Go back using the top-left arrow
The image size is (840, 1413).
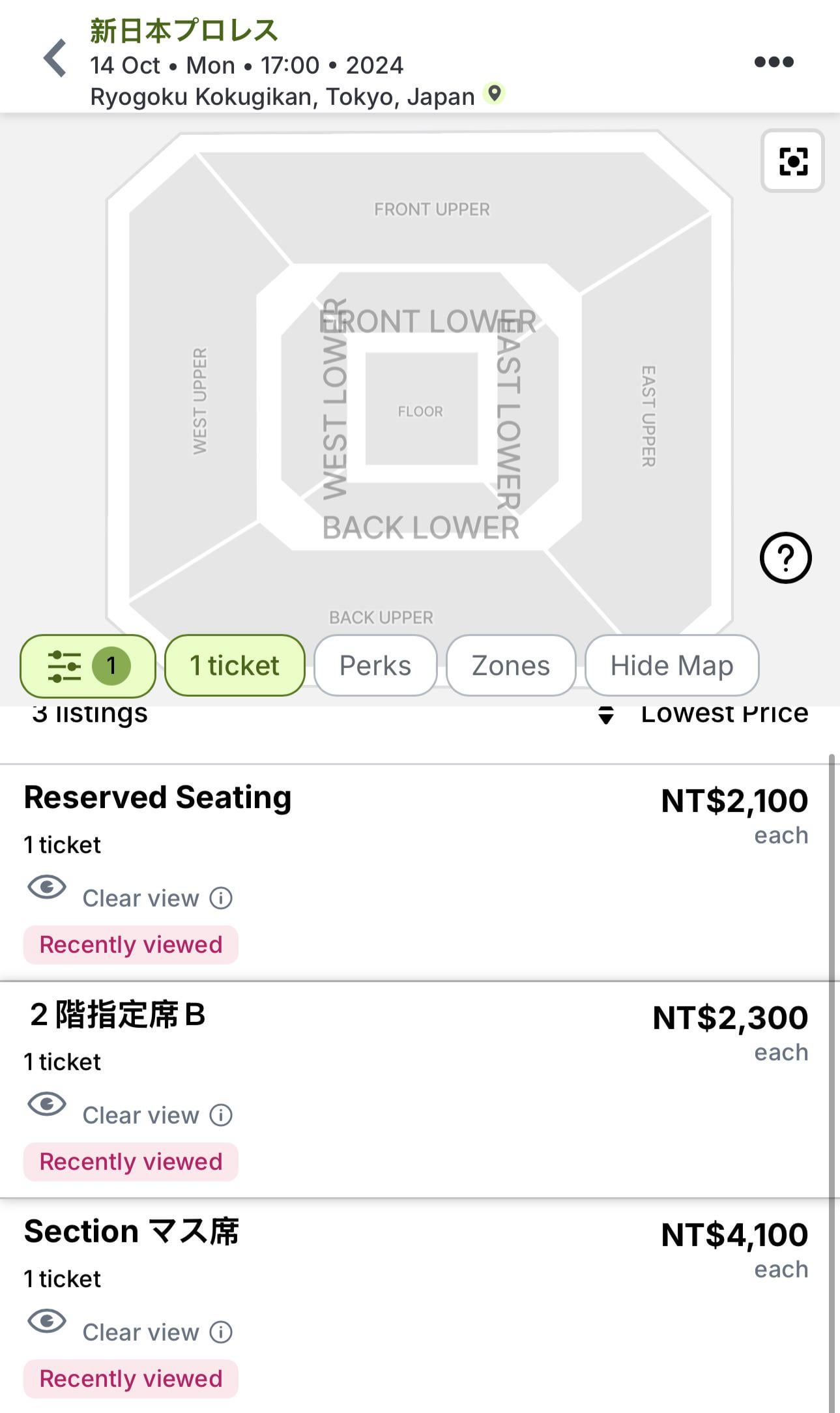coord(55,59)
